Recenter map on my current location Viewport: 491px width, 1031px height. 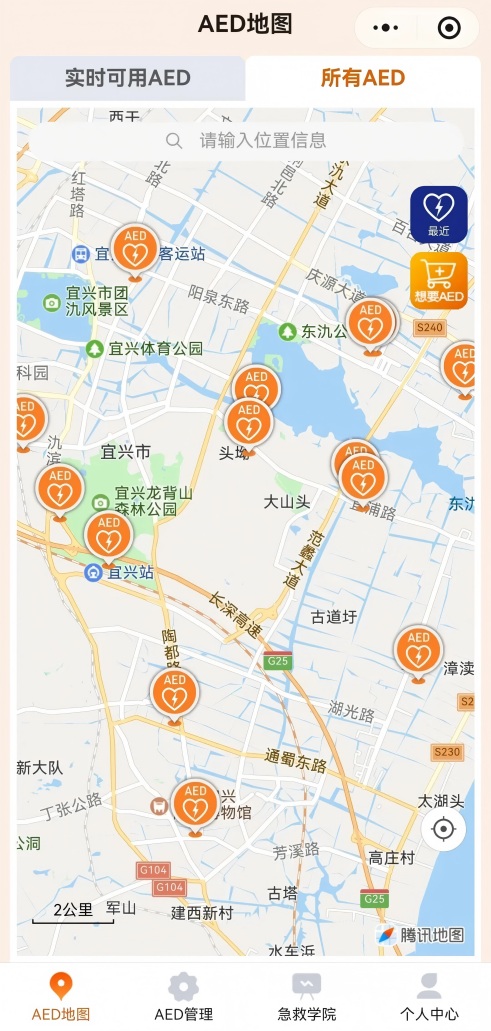444,828
